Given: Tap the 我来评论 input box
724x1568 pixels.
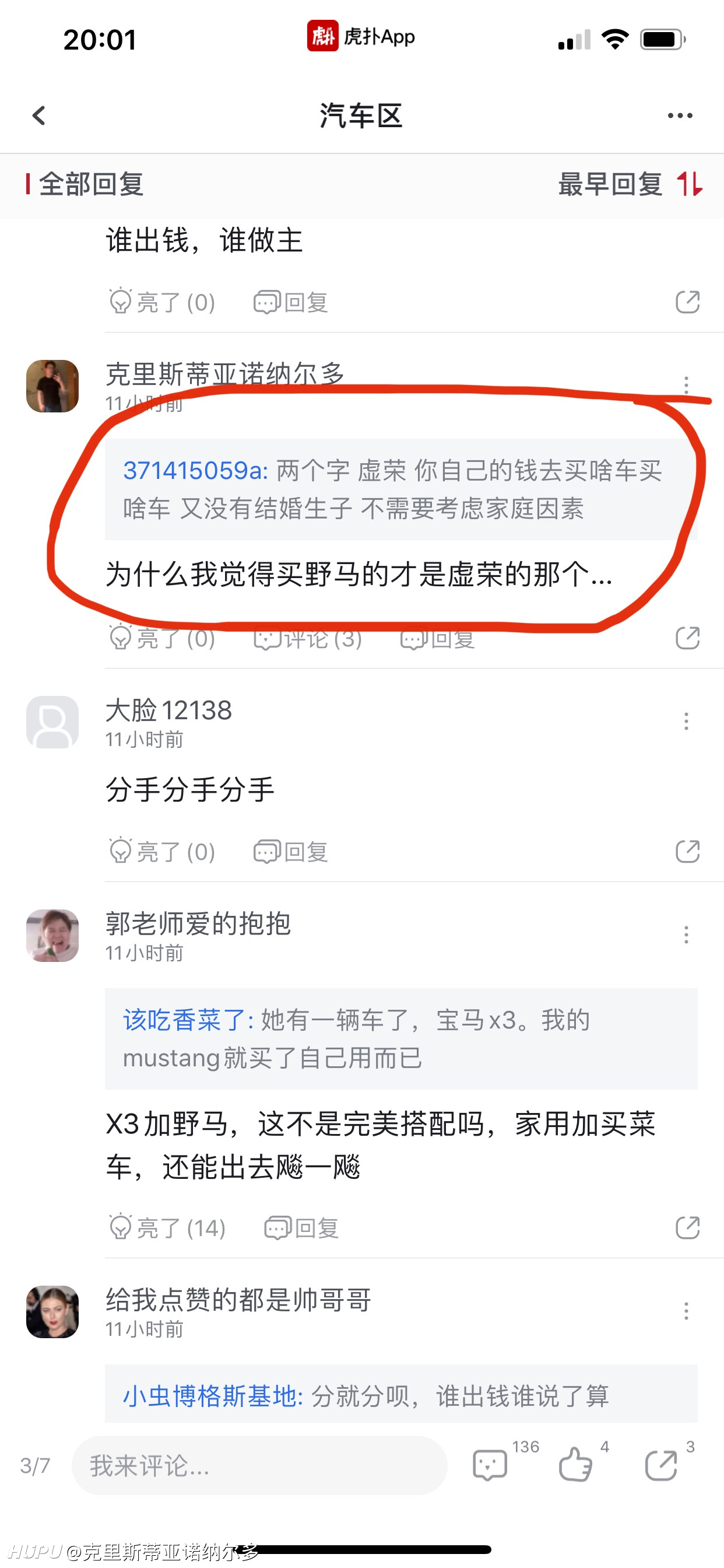Looking at the screenshot, I should (x=259, y=1466).
